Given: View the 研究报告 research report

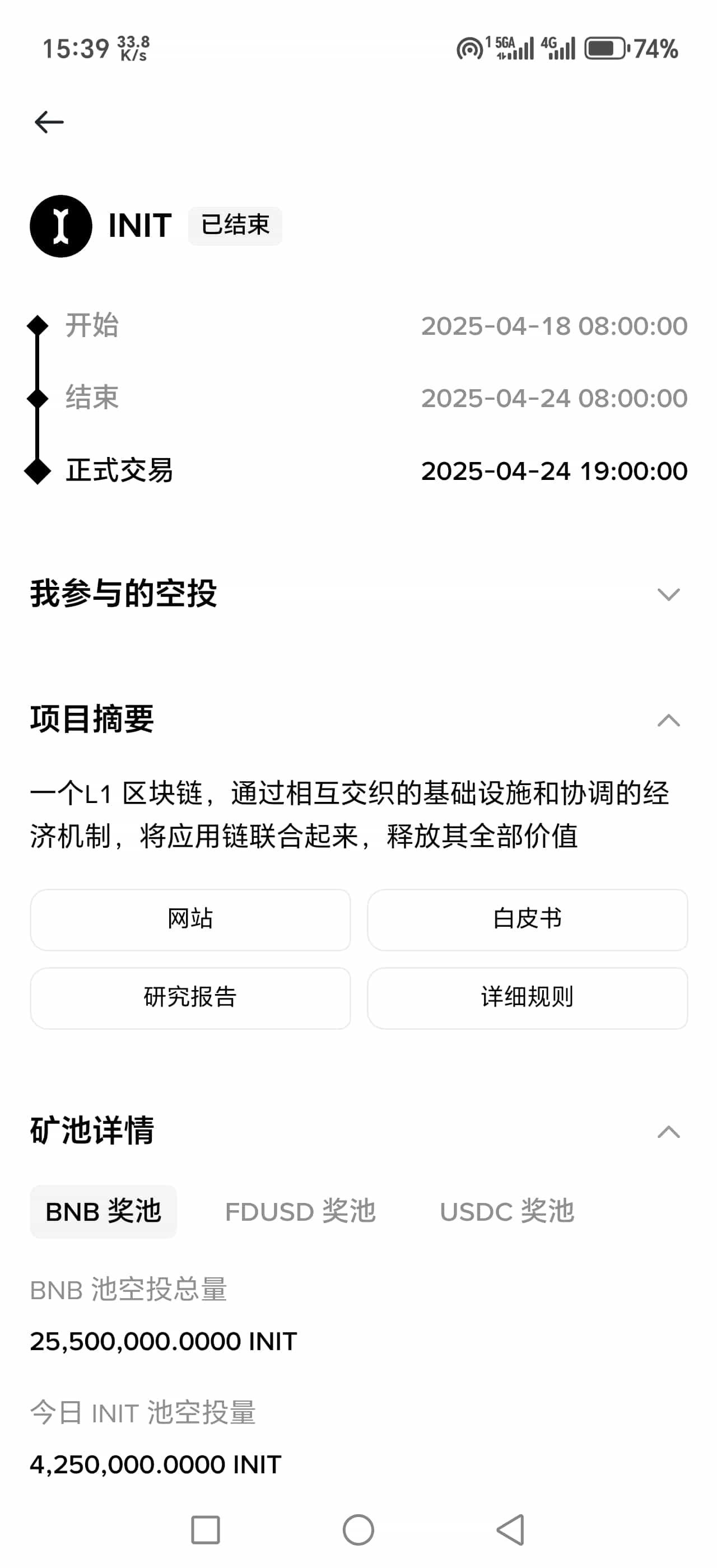Looking at the screenshot, I should pyautogui.click(x=190, y=998).
